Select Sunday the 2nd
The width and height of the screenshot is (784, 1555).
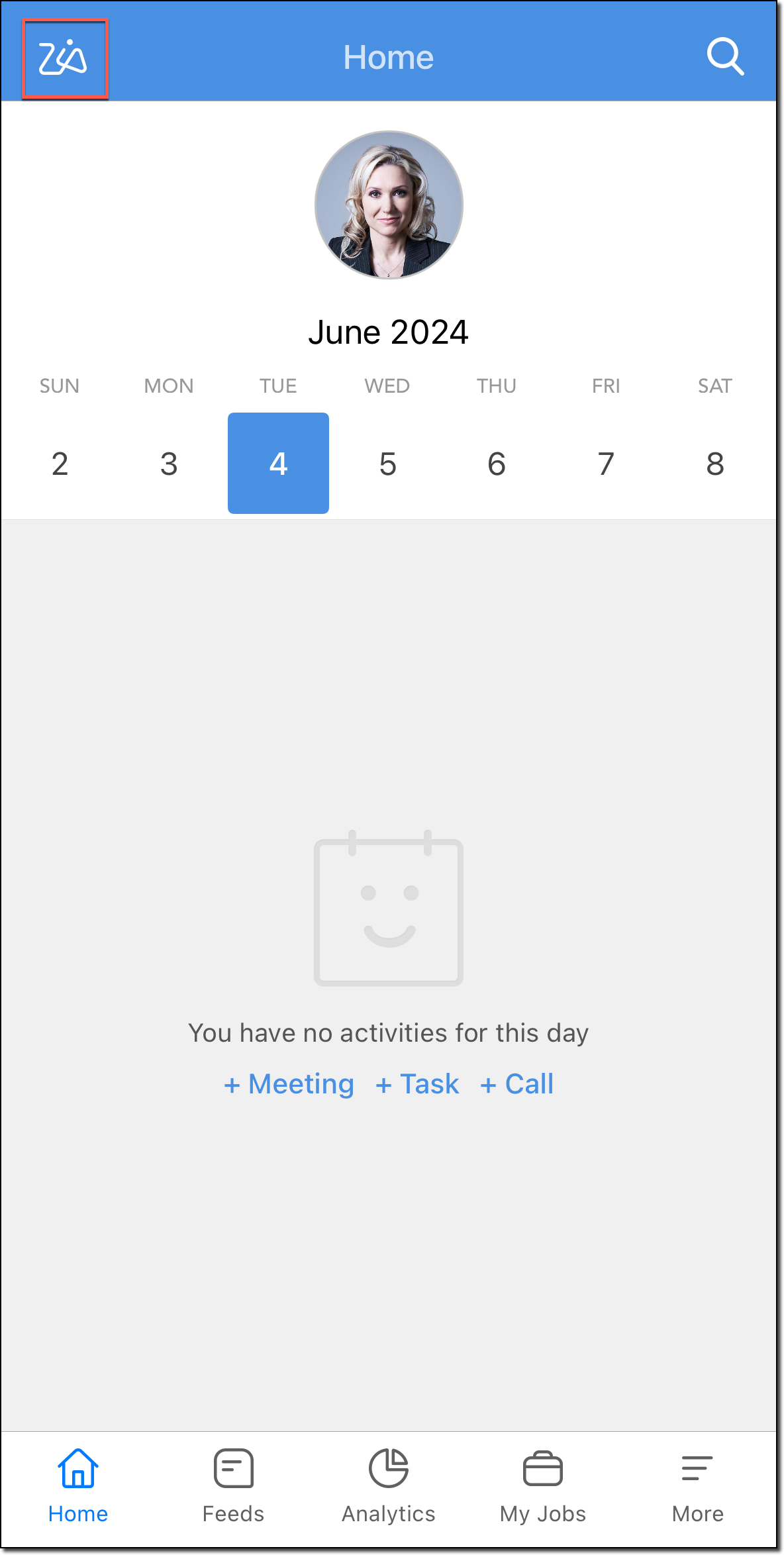coord(60,464)
